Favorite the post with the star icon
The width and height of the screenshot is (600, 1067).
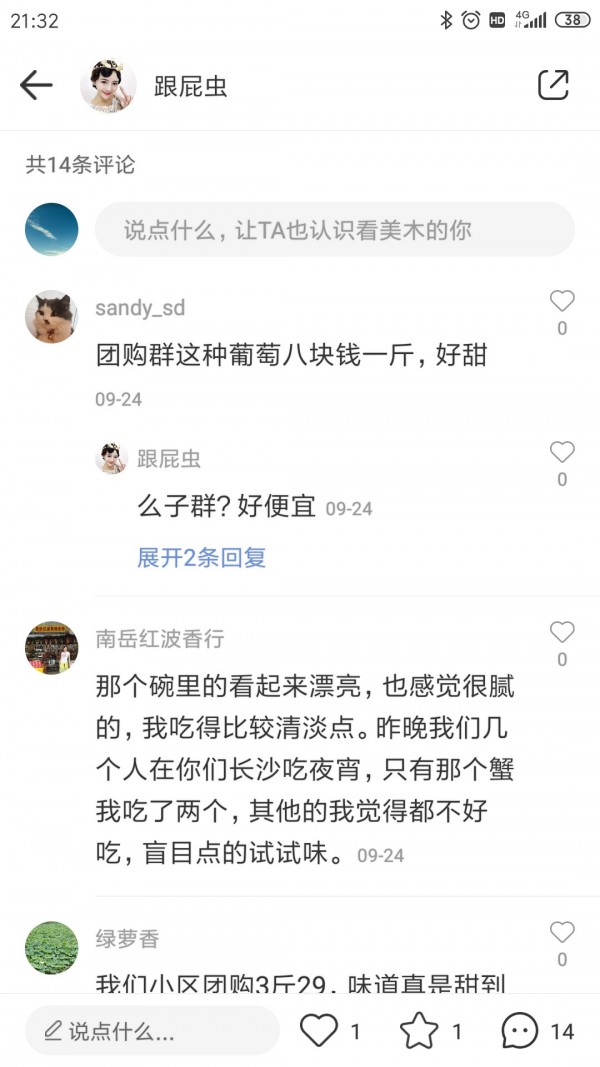click(x=419, y=1031)
